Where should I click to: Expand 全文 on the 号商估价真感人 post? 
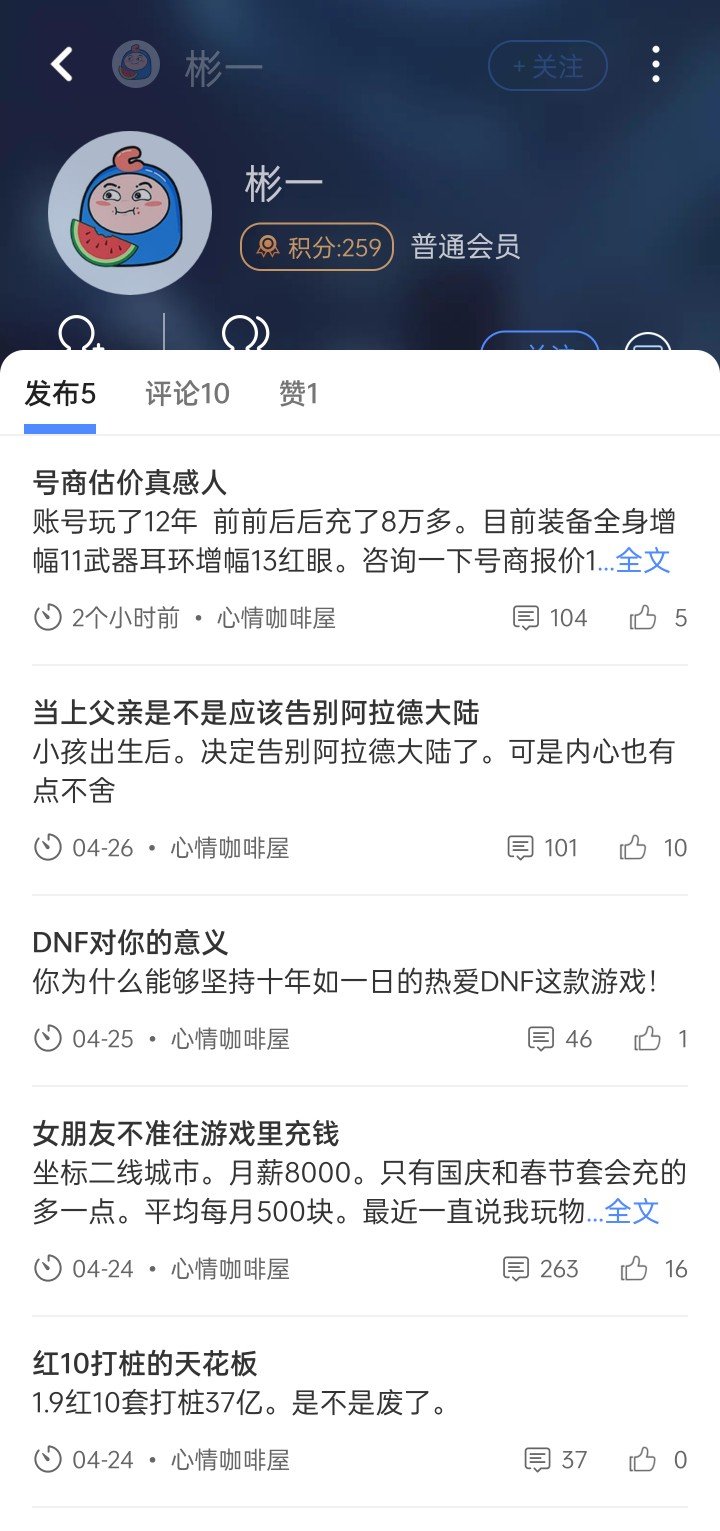tap(642, 561)
